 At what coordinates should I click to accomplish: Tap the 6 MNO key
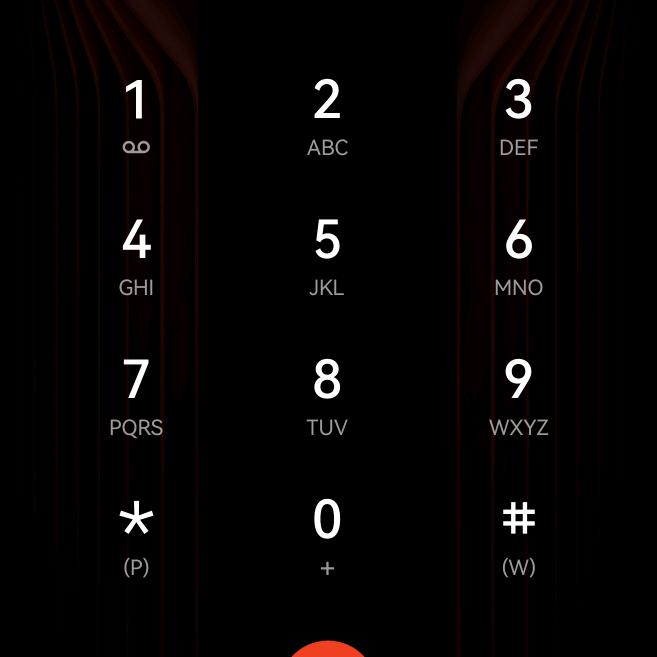[x=518, y=257]
